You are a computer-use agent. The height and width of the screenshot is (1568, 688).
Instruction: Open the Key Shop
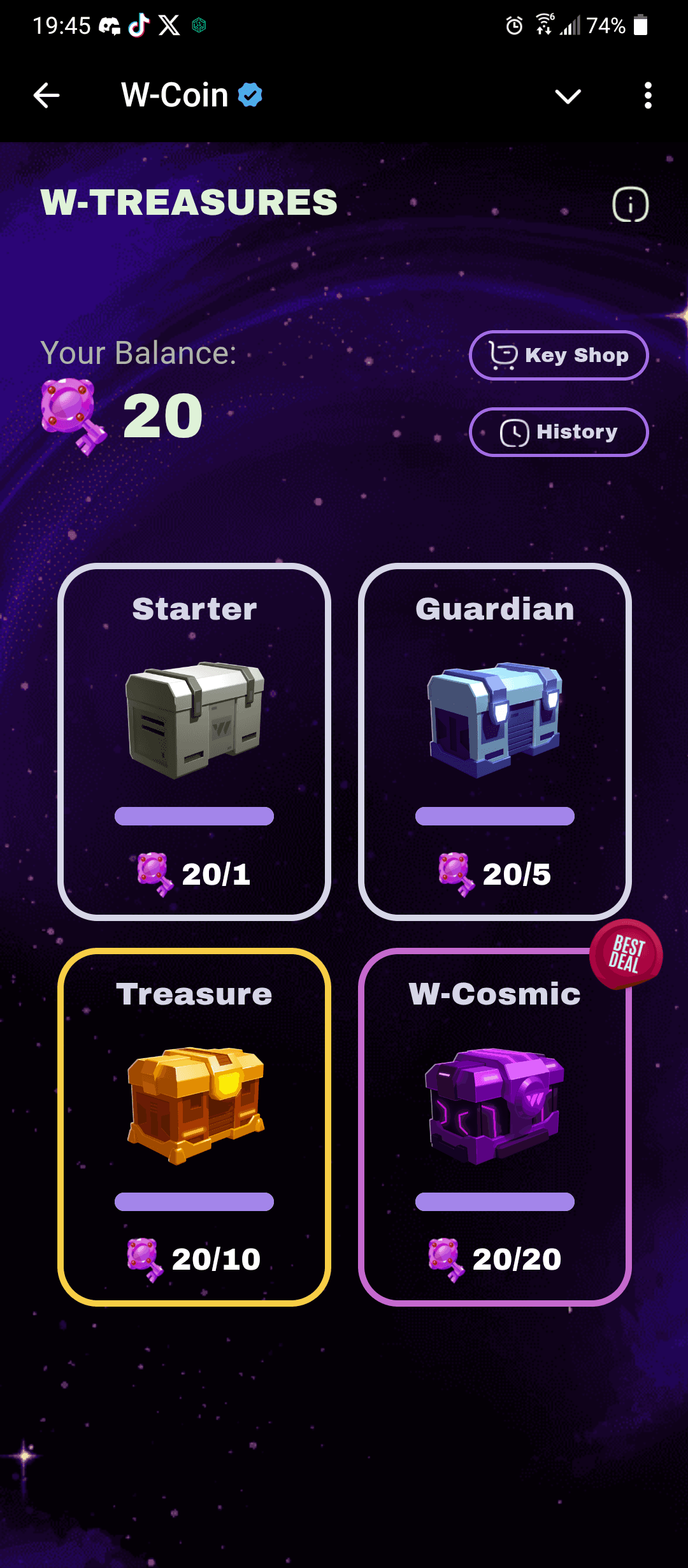pos(559,355)
